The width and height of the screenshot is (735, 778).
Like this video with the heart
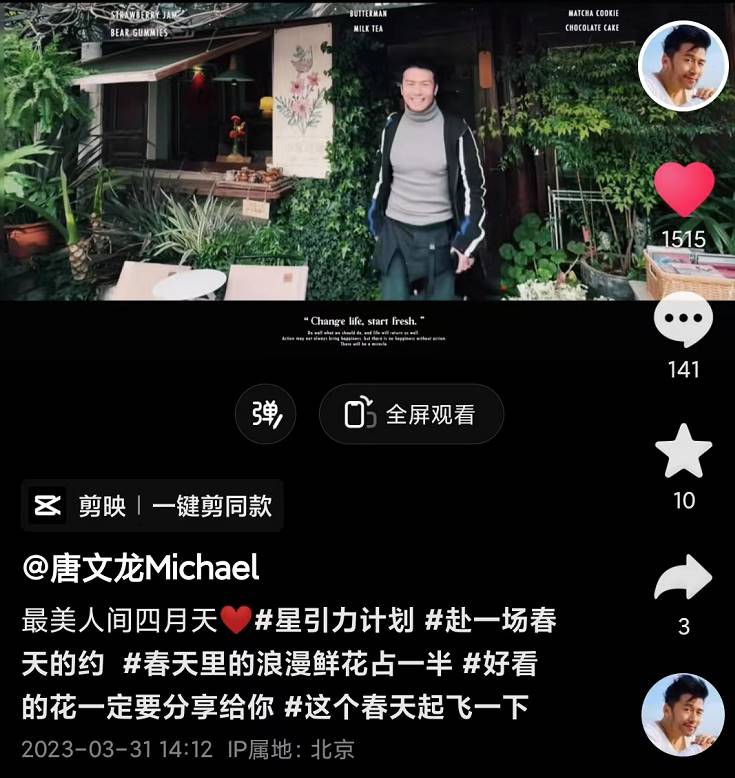click(x=684, y=189)
